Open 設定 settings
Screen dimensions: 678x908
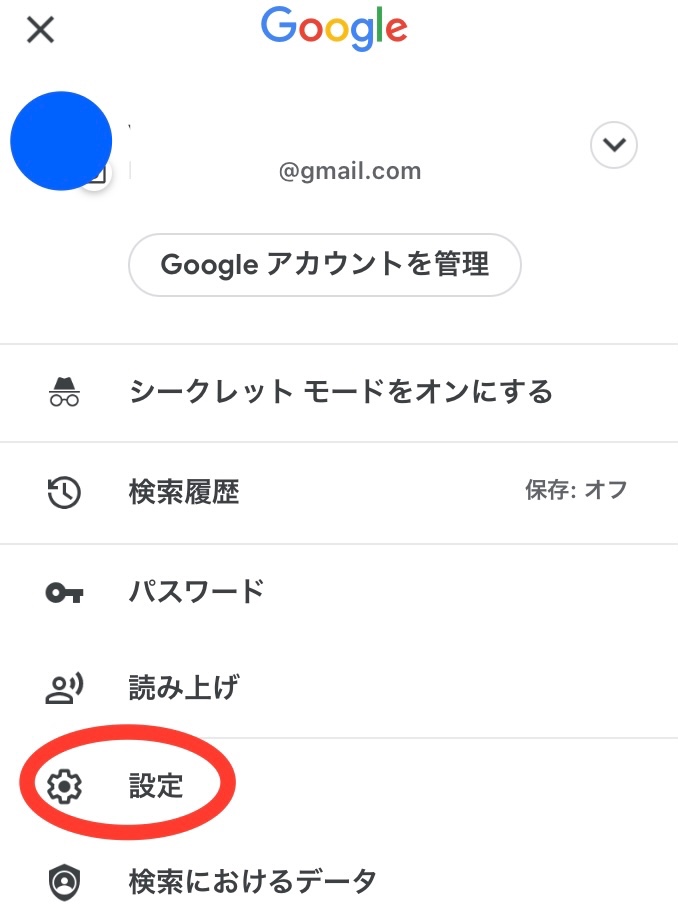coord(156,786)
